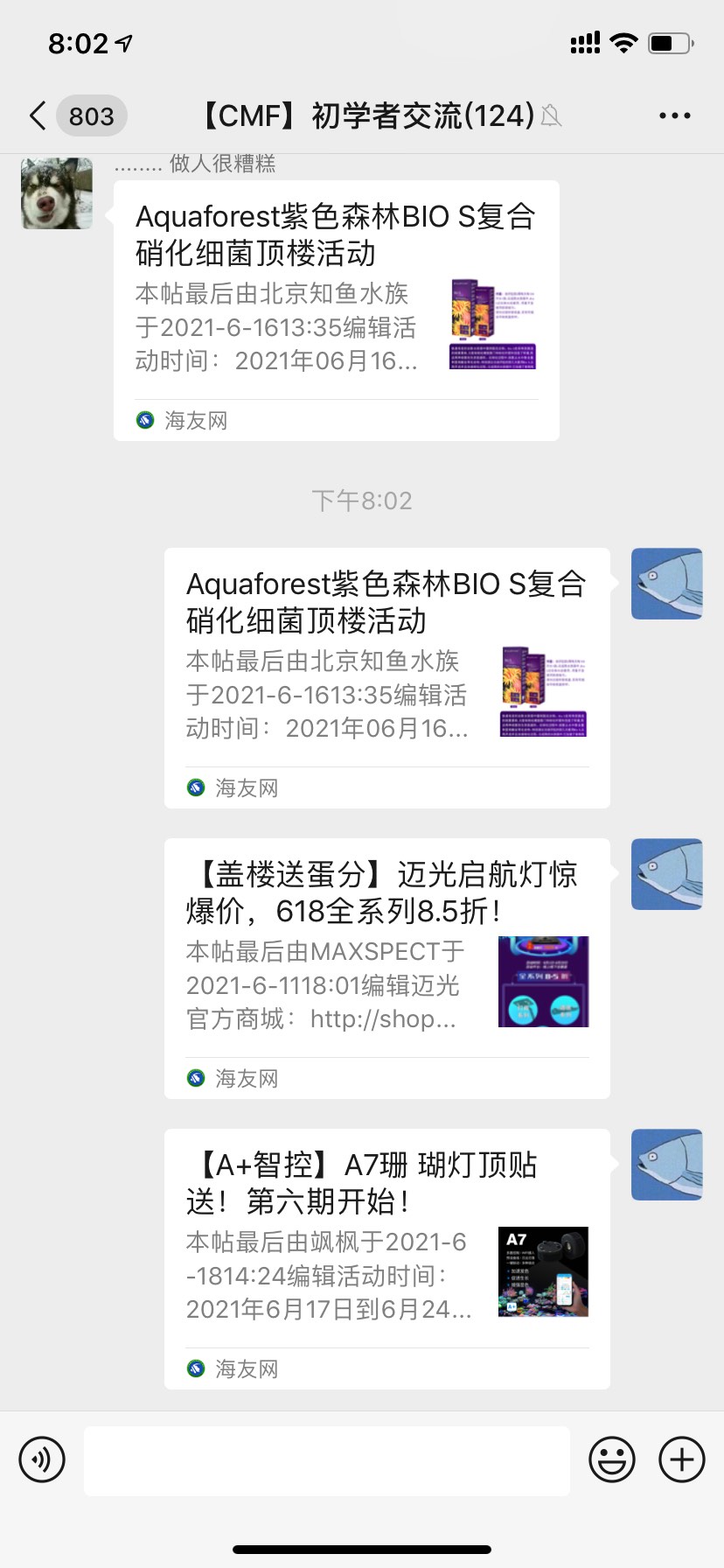The width and height of the screenshot is (724, 1568).
Task: Focus the message text field
Action: pyautogui.click(x=327, y=1459)
